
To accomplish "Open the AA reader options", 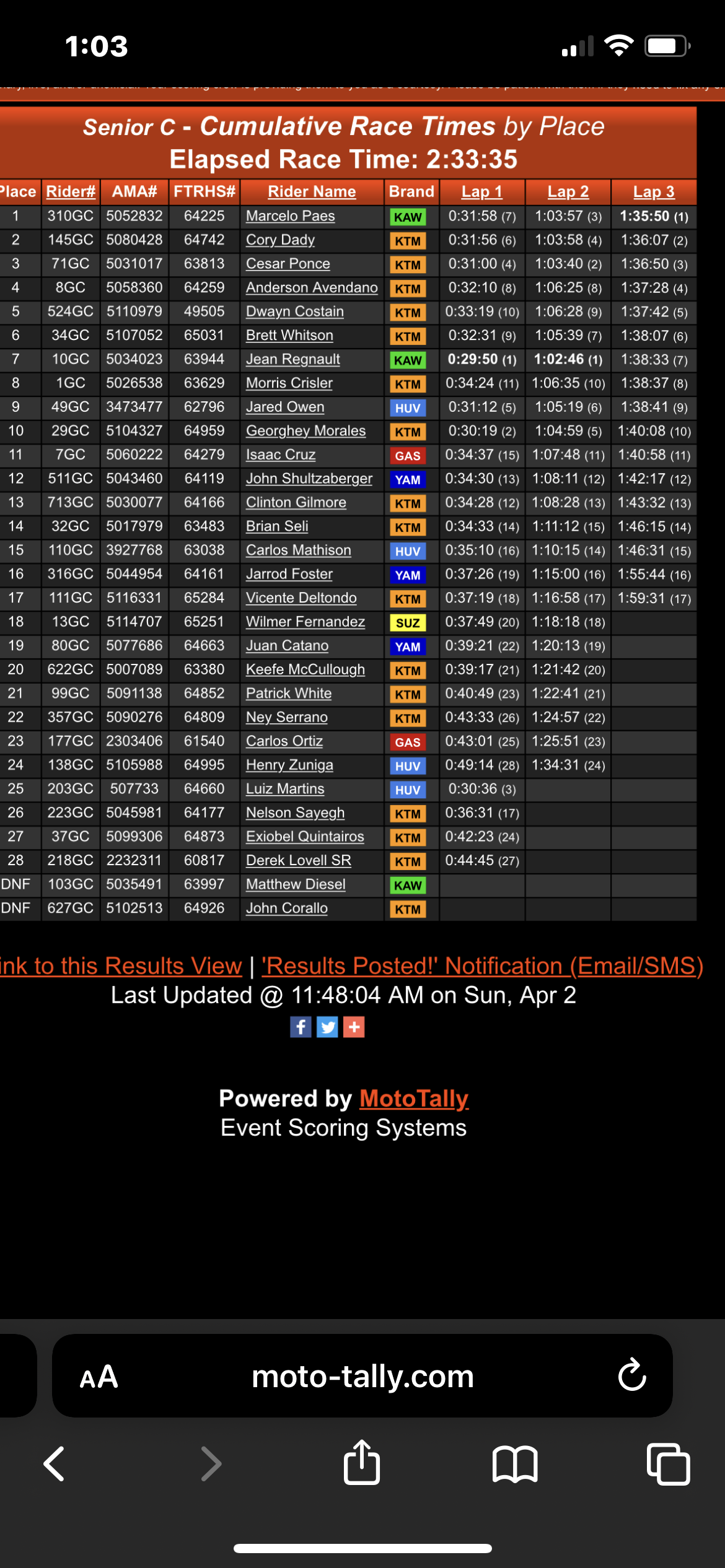I will 99,1377.
